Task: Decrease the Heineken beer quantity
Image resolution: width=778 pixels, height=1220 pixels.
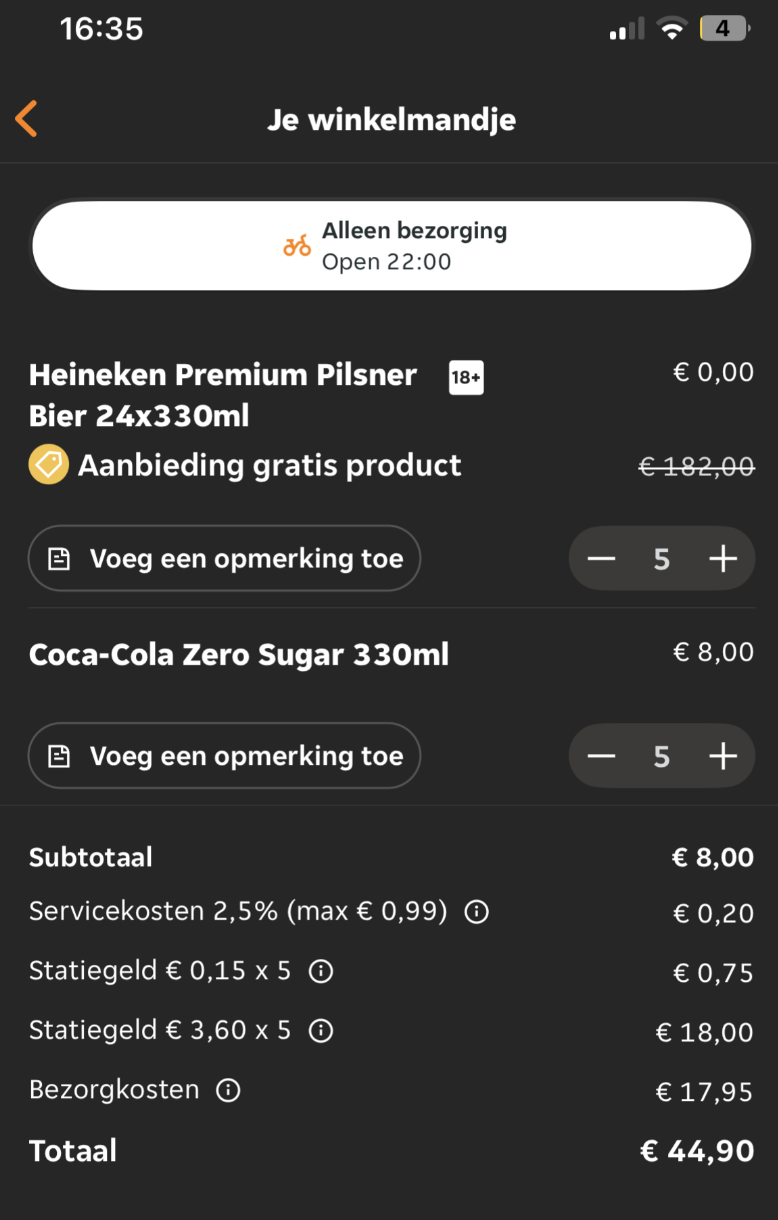Action: point(601,558)
